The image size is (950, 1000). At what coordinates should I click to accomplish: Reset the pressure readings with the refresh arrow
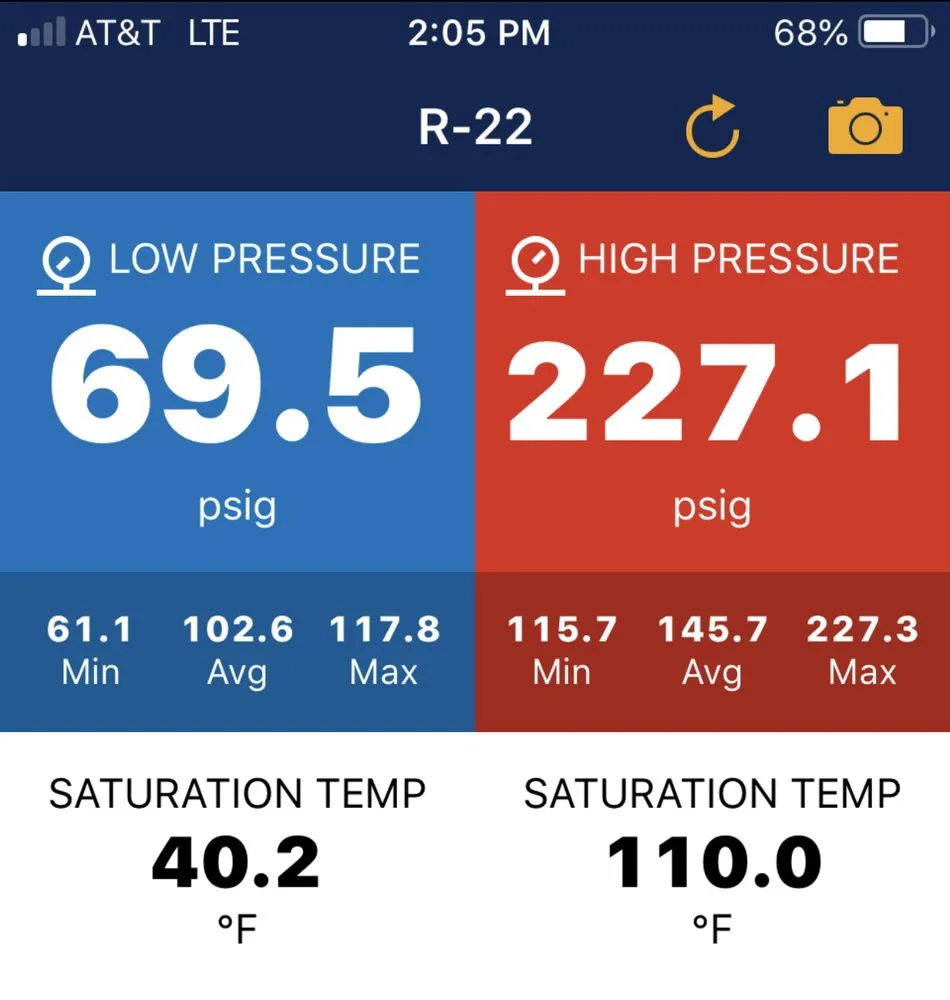pos(712,128)
